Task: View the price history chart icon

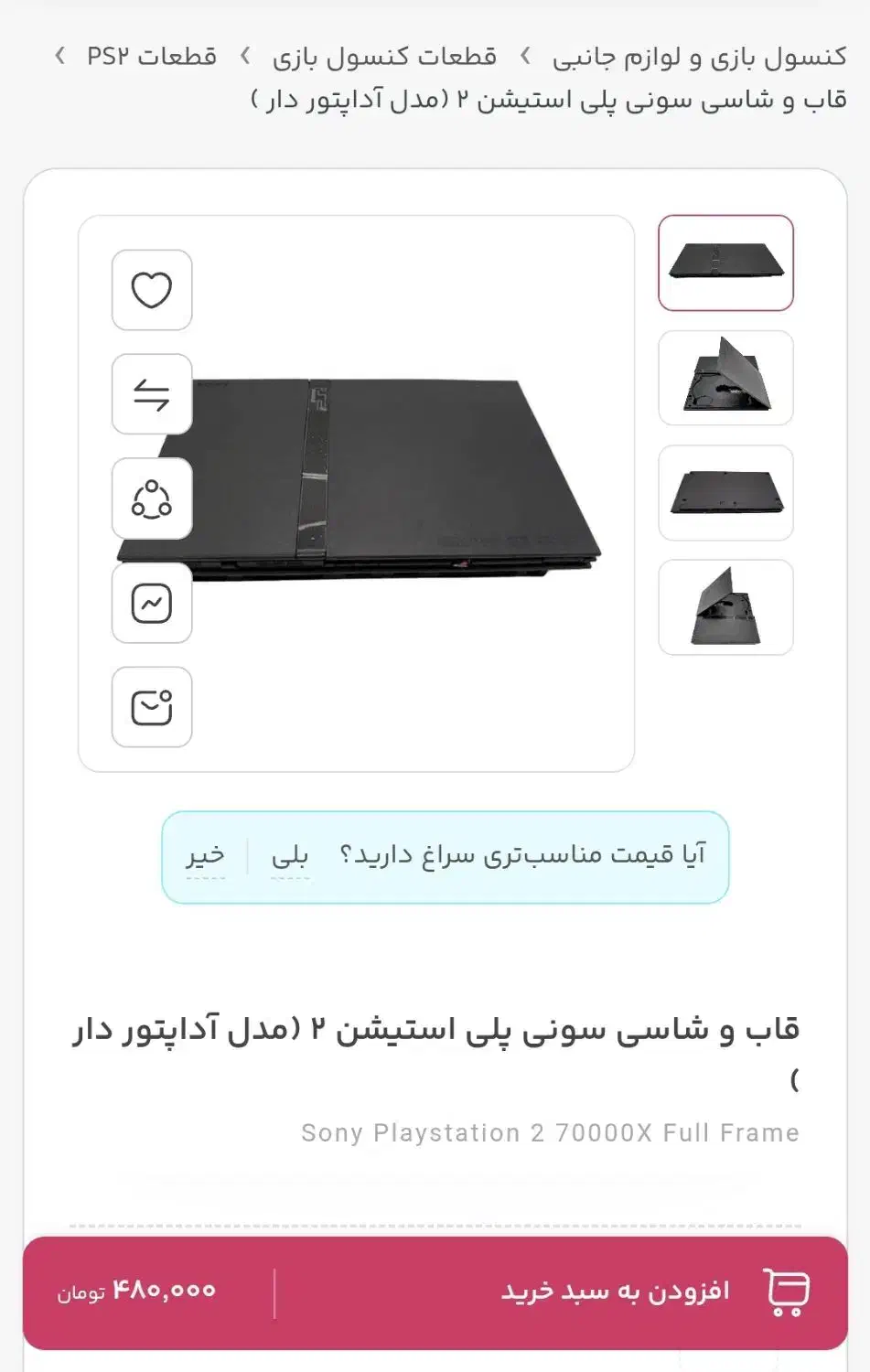Action: 151,604
